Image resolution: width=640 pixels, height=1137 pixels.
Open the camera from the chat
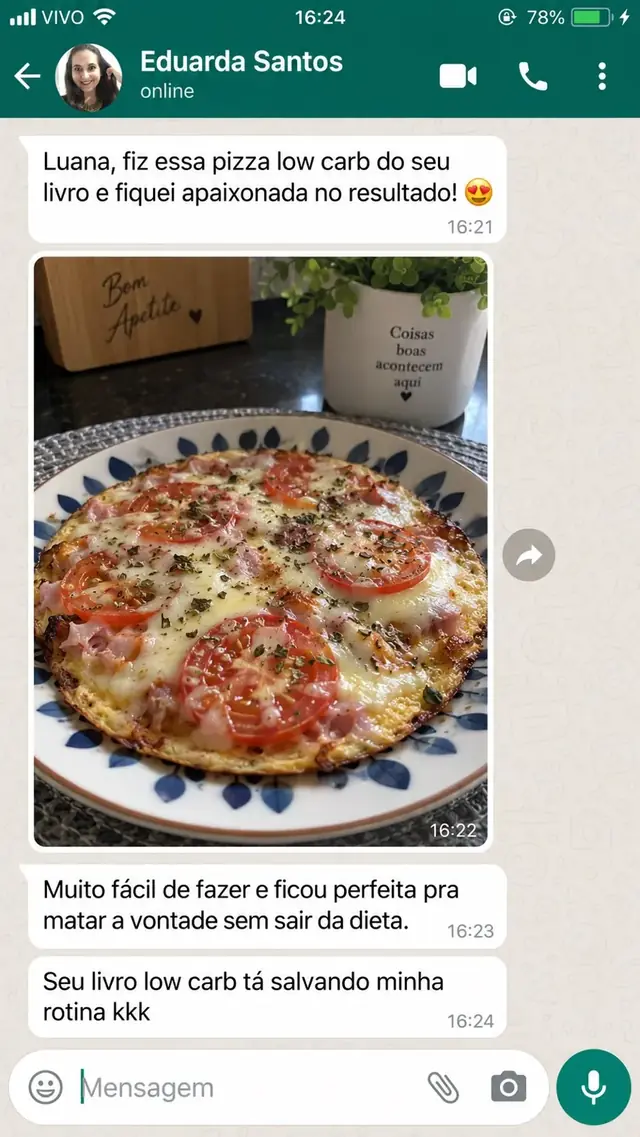[508, 1087]
